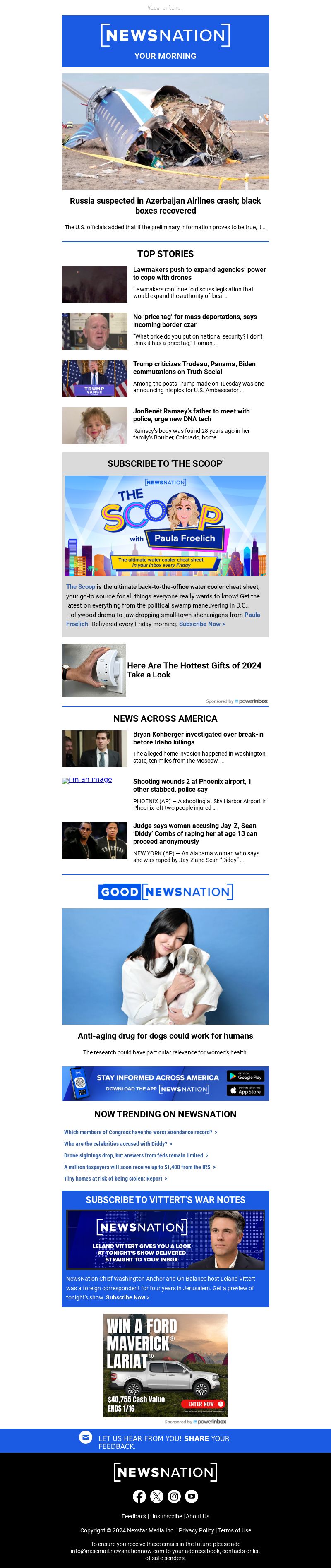Image resolution: width=331 pixels, height=1568 pixels.
Task: Open the mass deportations 'price tag' story
Action: click(195, 320)
